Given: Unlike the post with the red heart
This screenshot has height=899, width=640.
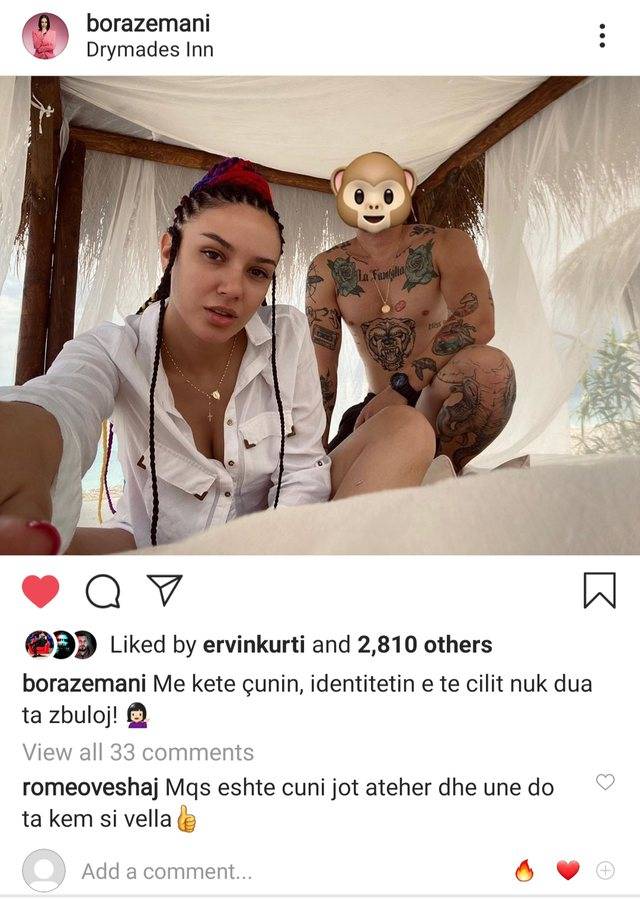Looking at the screenshot, I should tap(41, 592).
